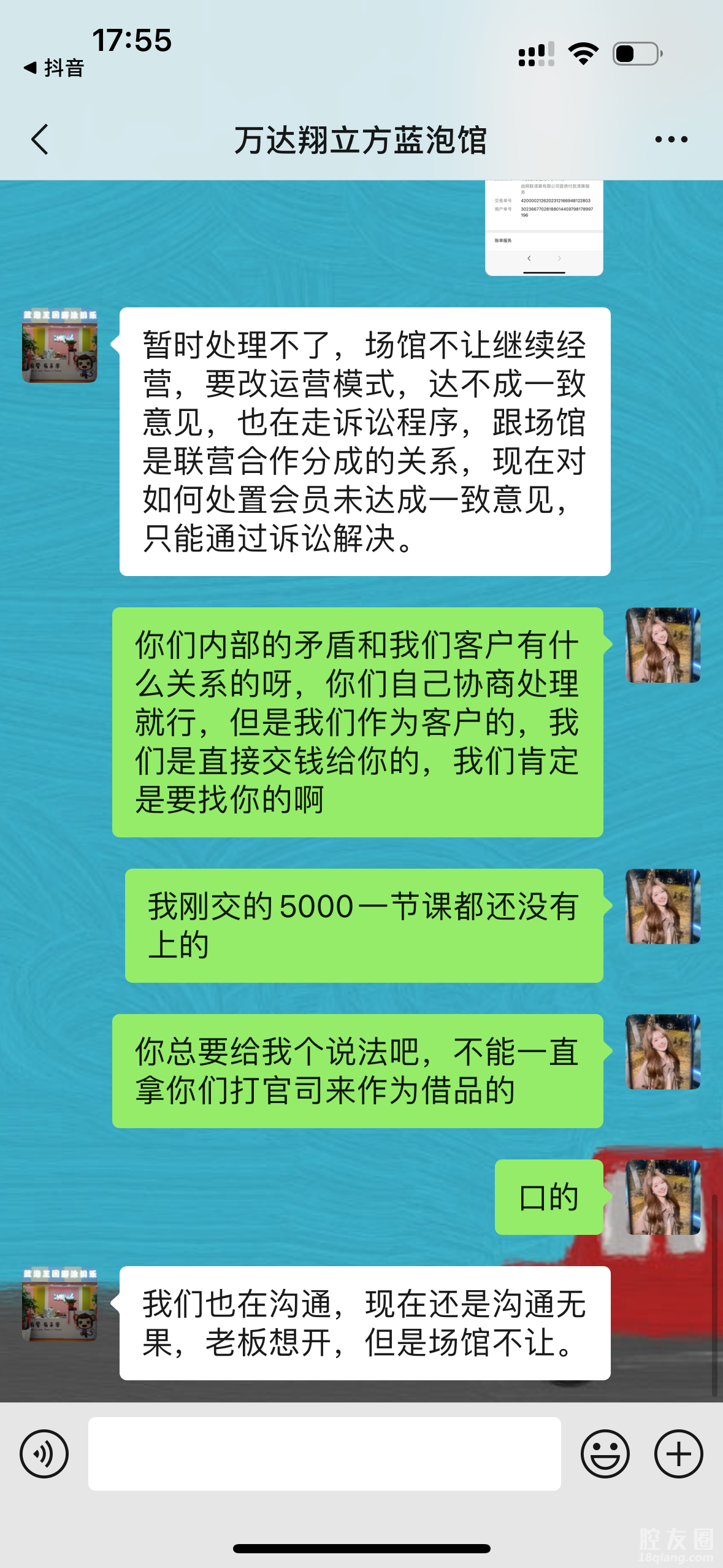Open the emoji picker
Screen dimensions: 723x1568
tap(605, 1453)
